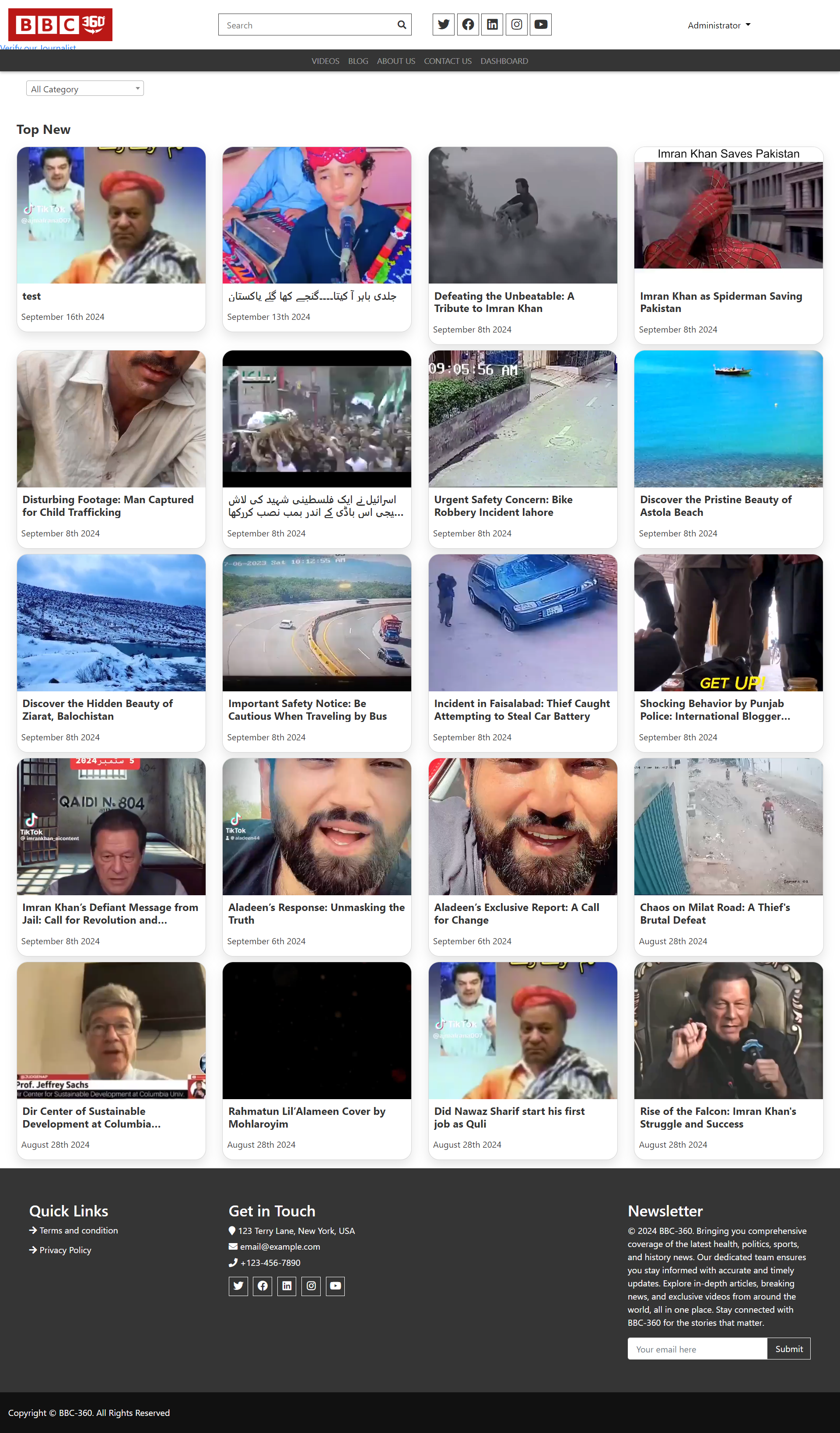Open the header LinkedIn icon

[x=493, y=25]
